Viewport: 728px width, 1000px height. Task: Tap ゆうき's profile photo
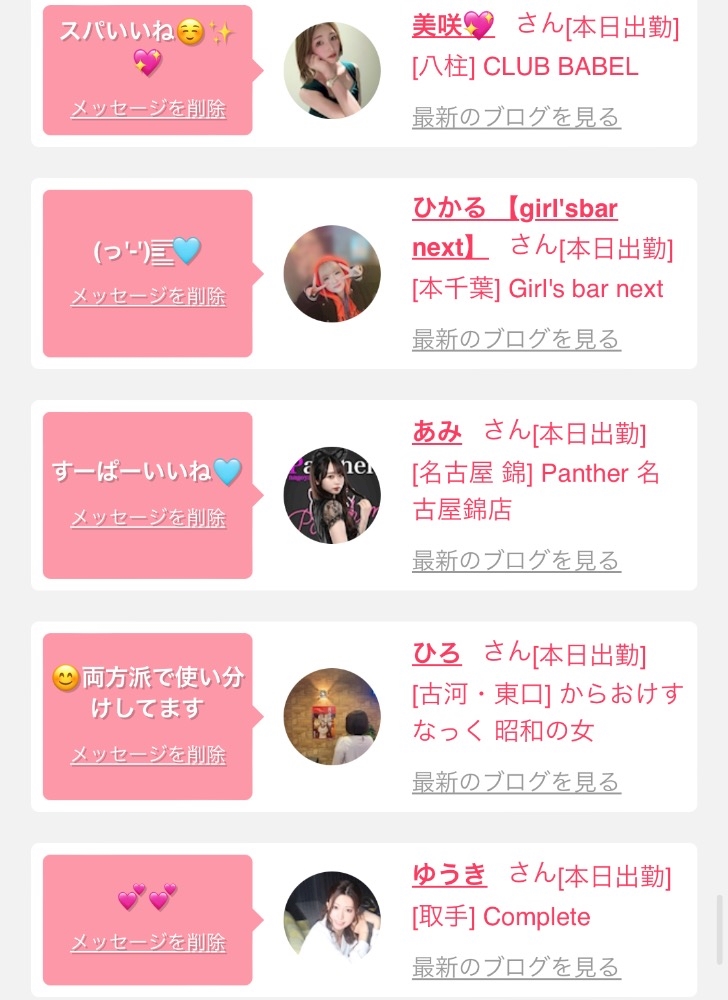(332, 920)
